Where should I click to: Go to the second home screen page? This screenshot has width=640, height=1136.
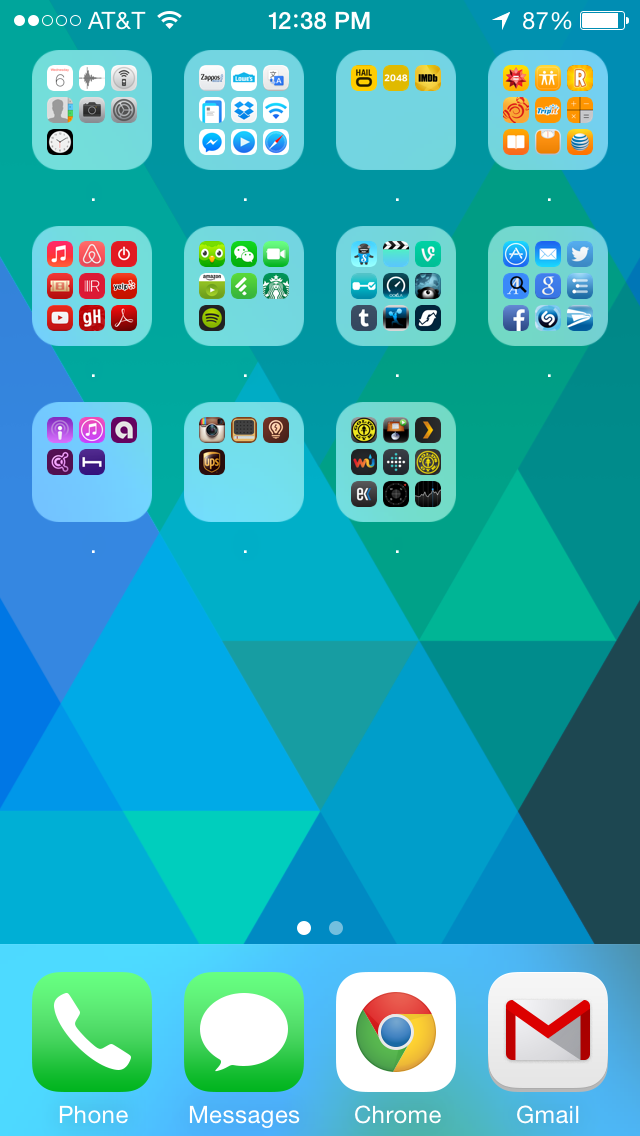click(336, 928)
